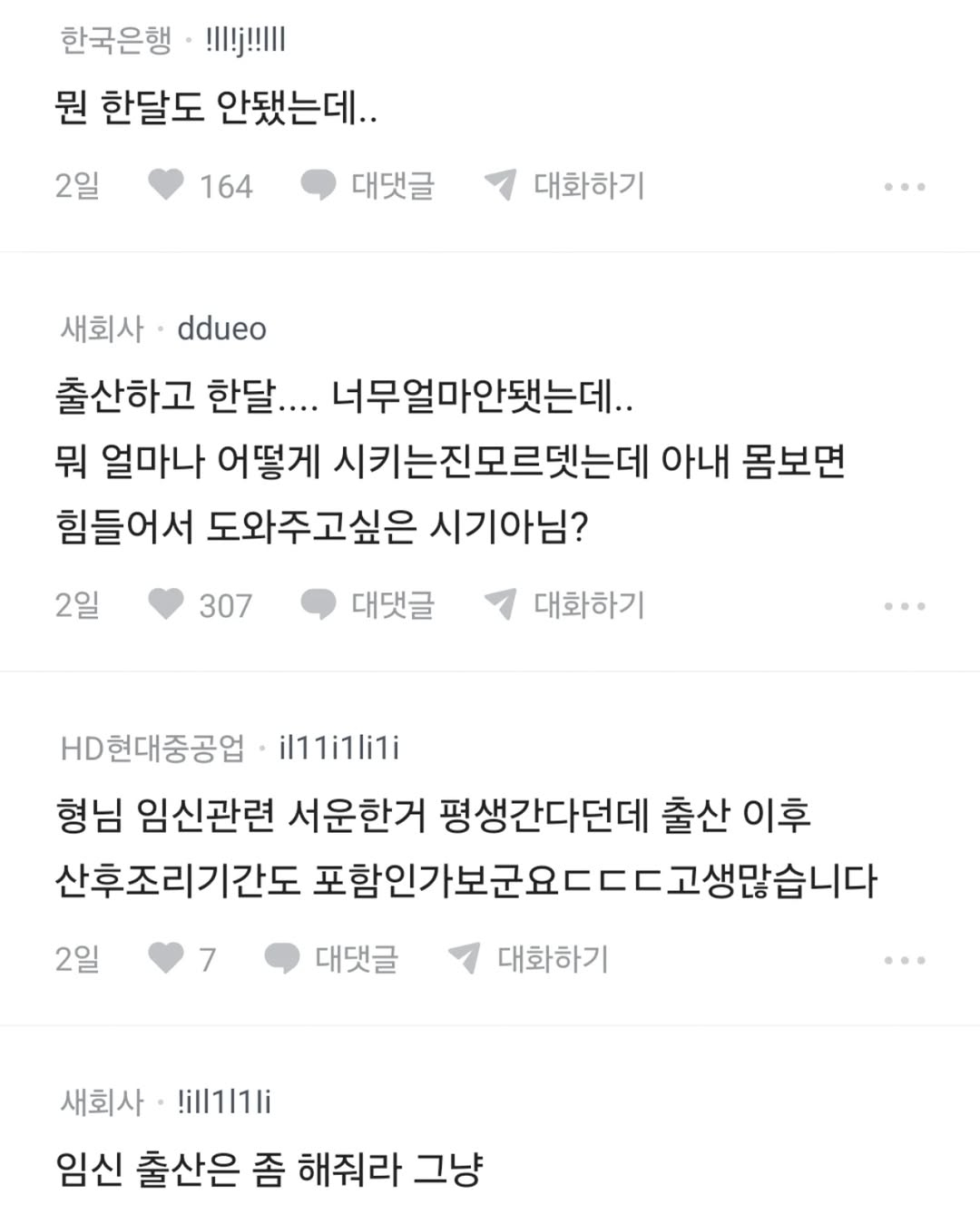Image resolution: width=980 pixels, height=1224 pixels.
Task: Tap 대댓글 under ddueo's comment
Action: [368, 604]
